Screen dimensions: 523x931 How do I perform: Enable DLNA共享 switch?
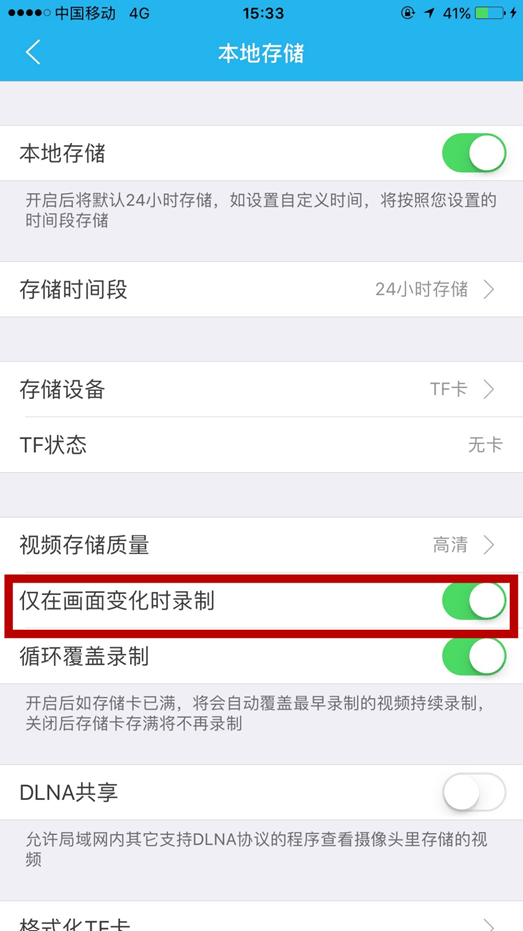[474, 792]
